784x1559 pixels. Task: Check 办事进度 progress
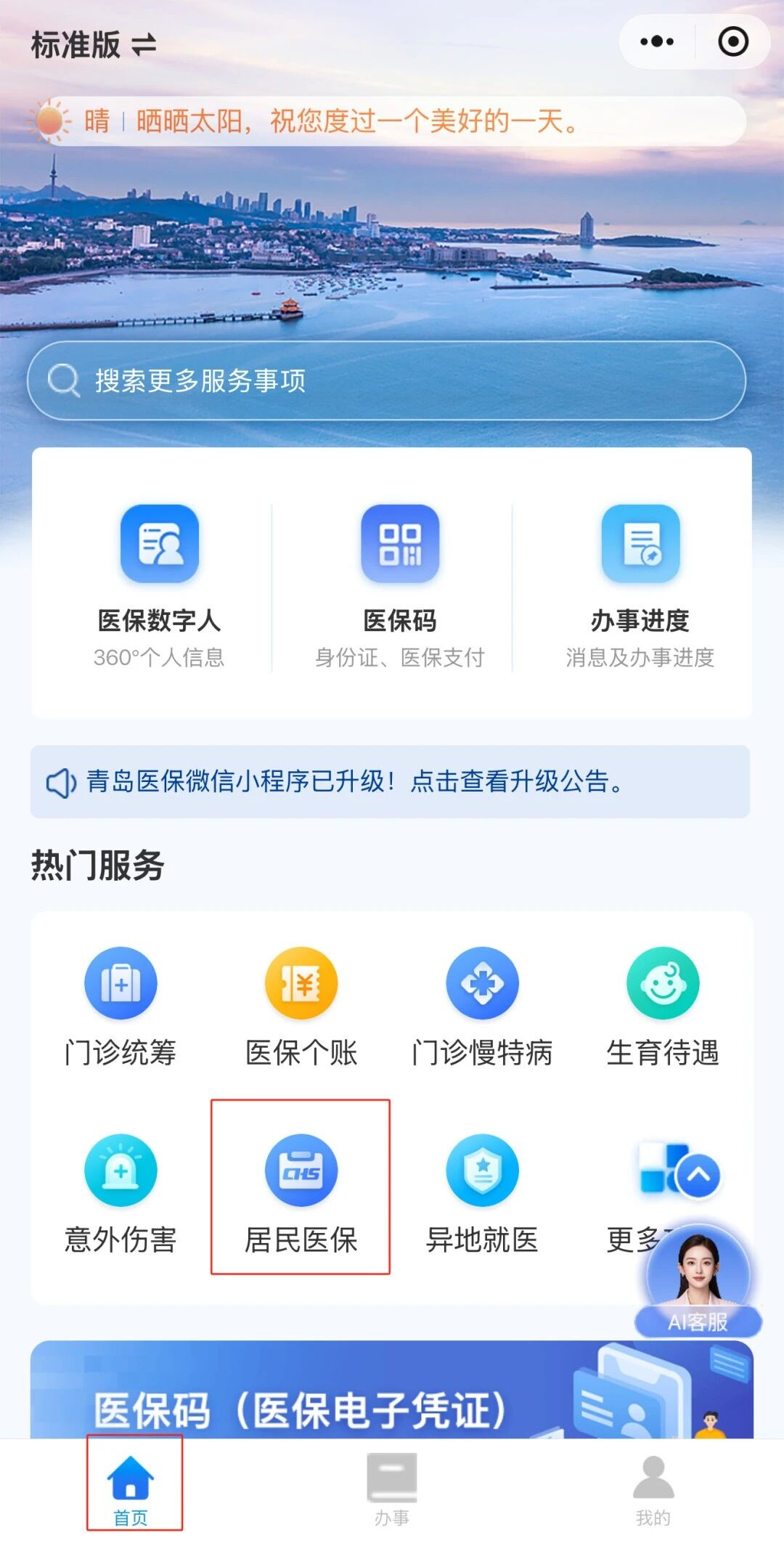pos(640,585)
